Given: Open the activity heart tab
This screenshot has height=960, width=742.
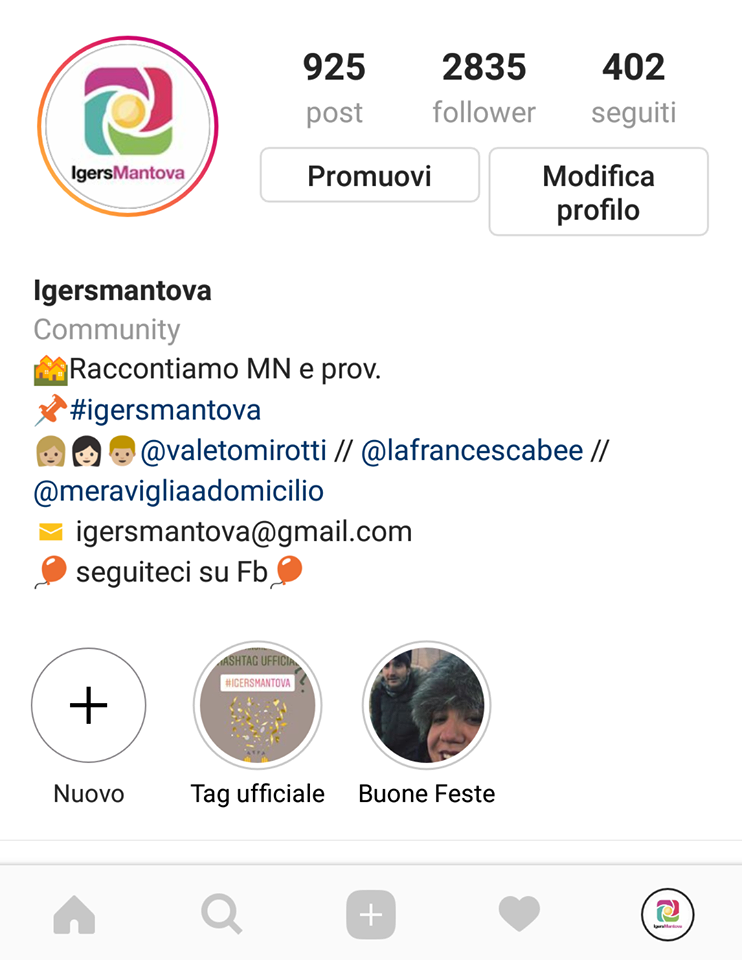Looking at the screenshot, I should [x=518, y=914].
